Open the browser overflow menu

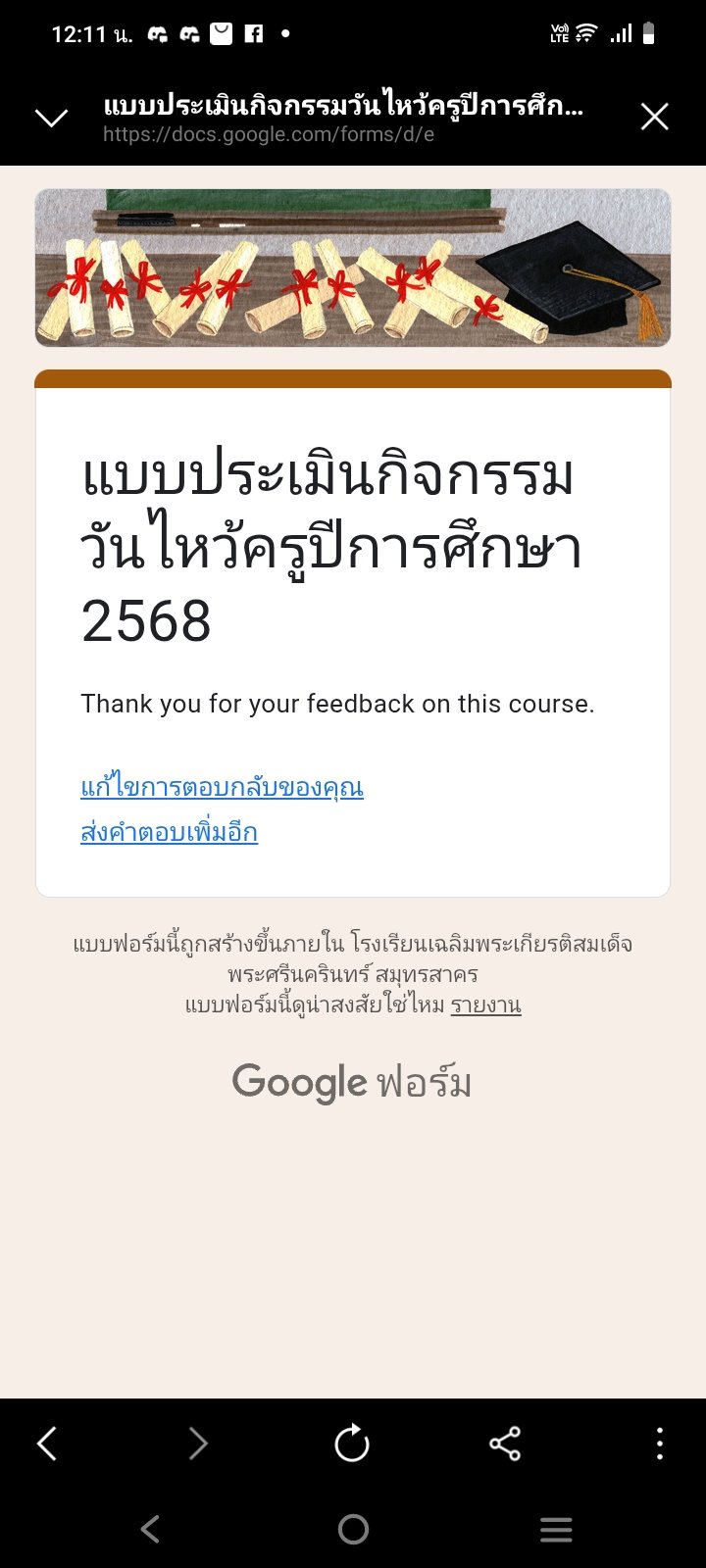pyautogui.click(x=659, y=1443)
